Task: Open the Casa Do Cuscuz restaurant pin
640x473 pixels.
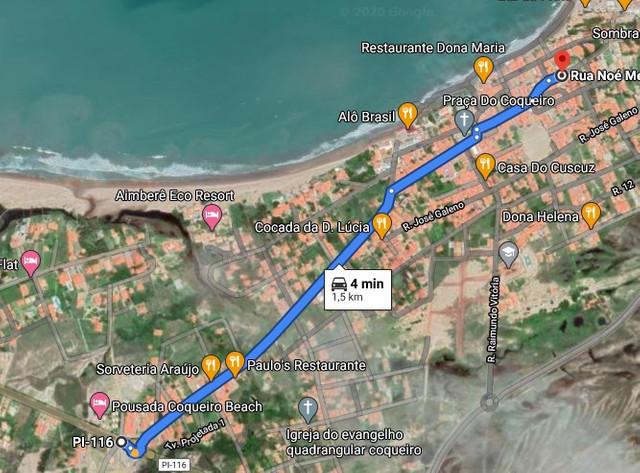Action: tap(485, 165)
